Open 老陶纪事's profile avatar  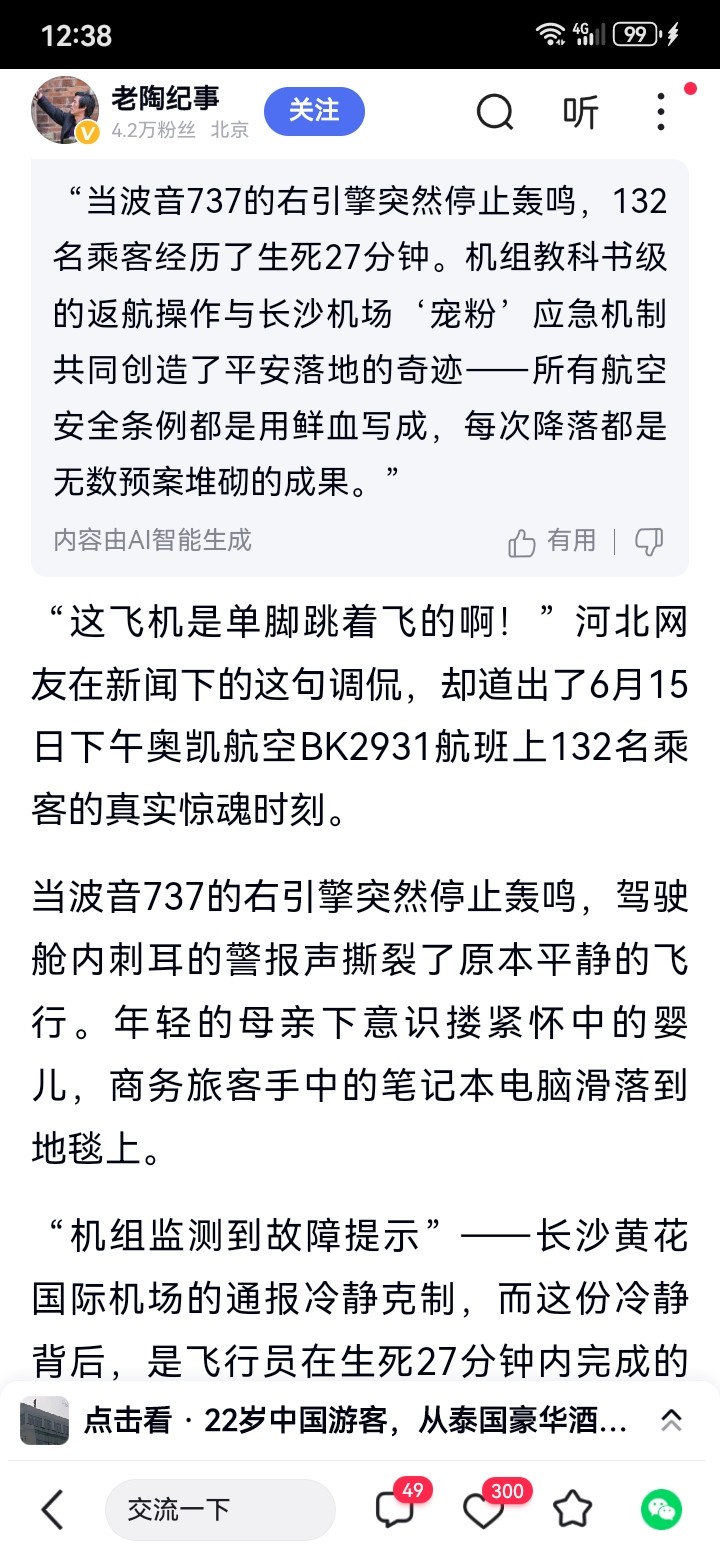(x=66, y=111)
